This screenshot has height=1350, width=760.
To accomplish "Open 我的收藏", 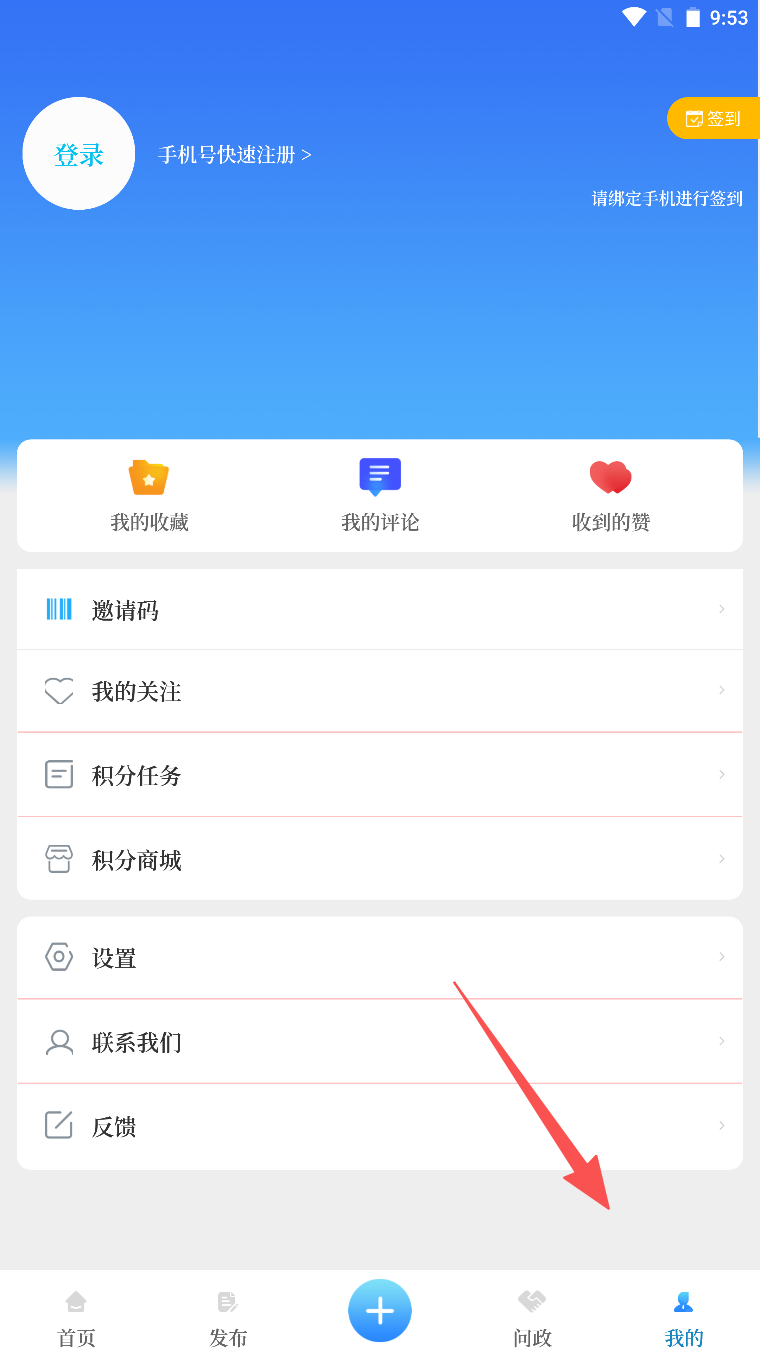I will 149,495.
